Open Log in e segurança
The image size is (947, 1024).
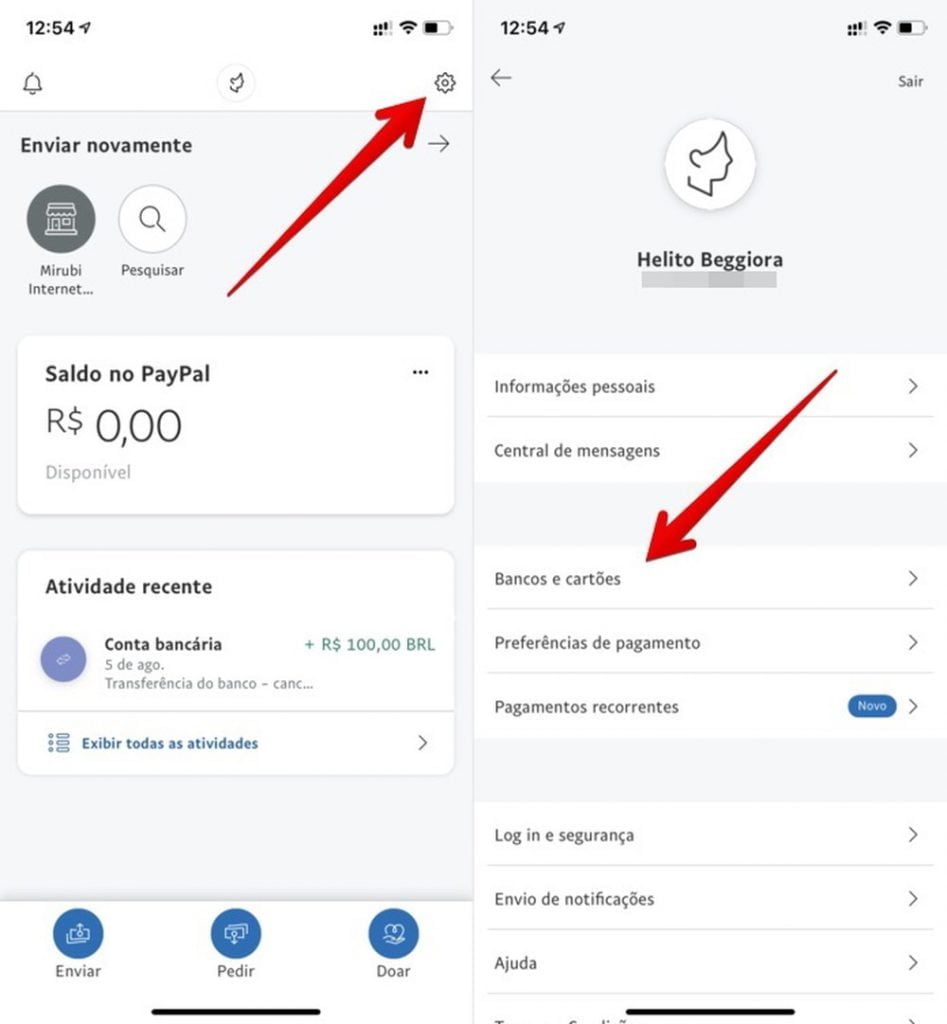pos(709,834)
